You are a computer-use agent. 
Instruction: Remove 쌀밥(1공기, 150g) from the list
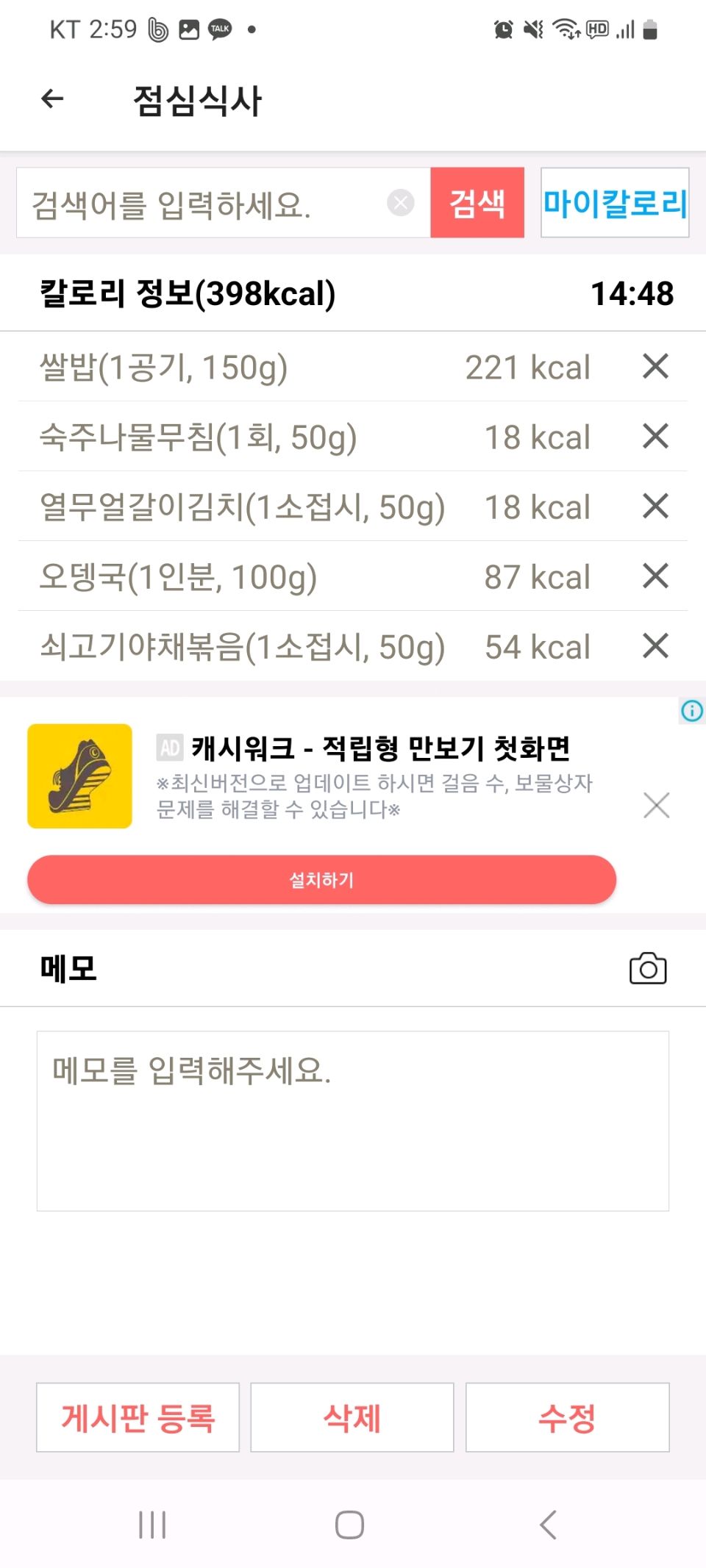coord(655,366)
